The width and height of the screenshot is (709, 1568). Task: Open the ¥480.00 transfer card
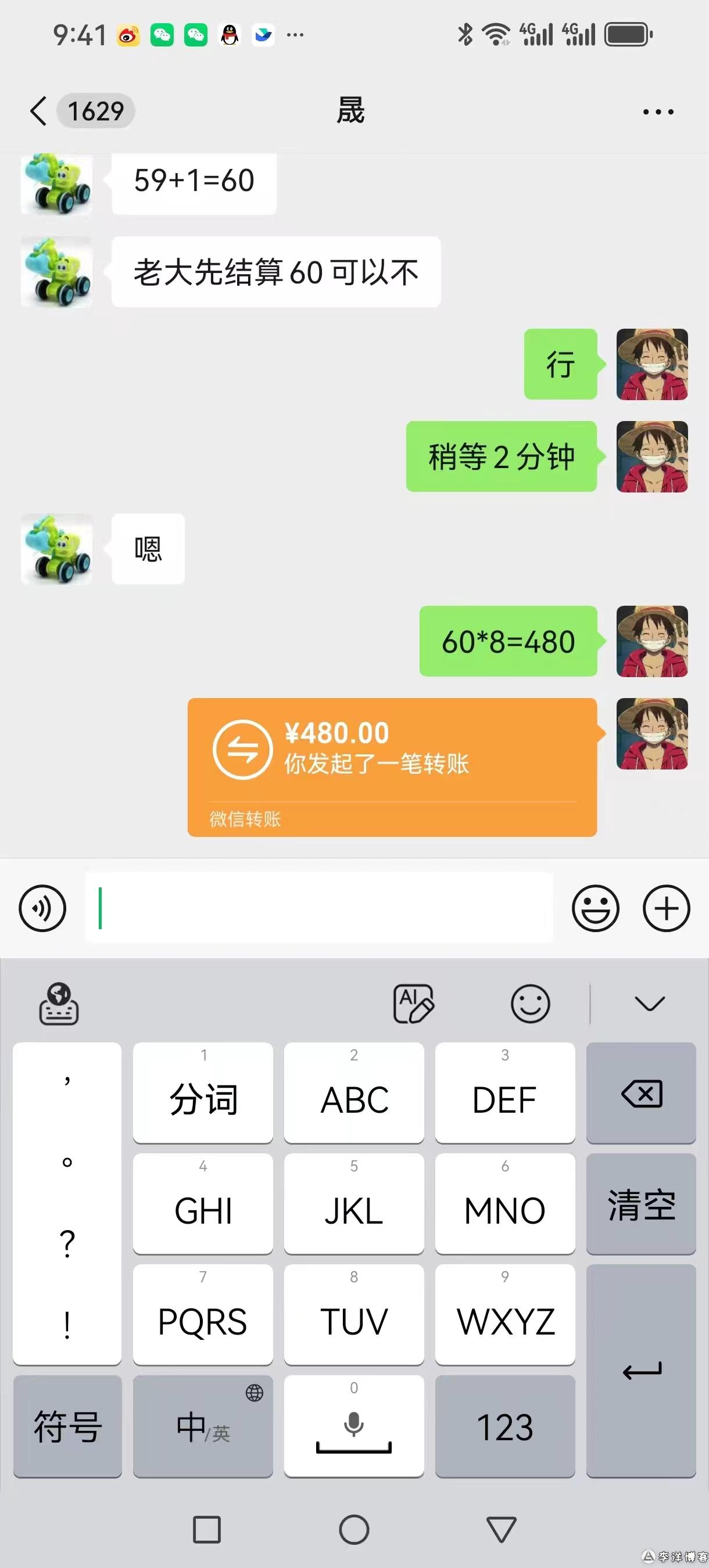click(392, 767)
